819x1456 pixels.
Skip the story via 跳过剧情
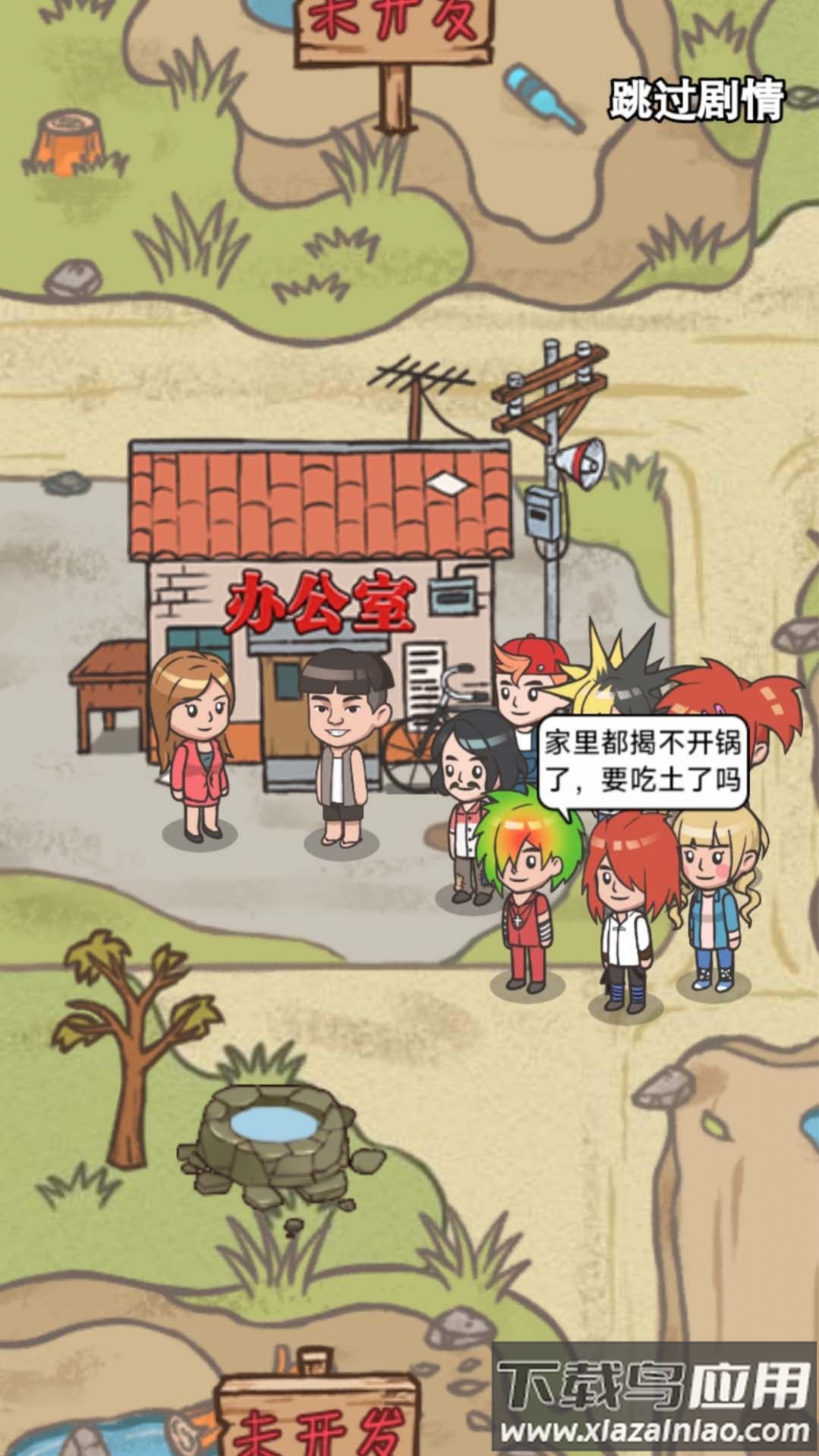(x=696, y=99)
